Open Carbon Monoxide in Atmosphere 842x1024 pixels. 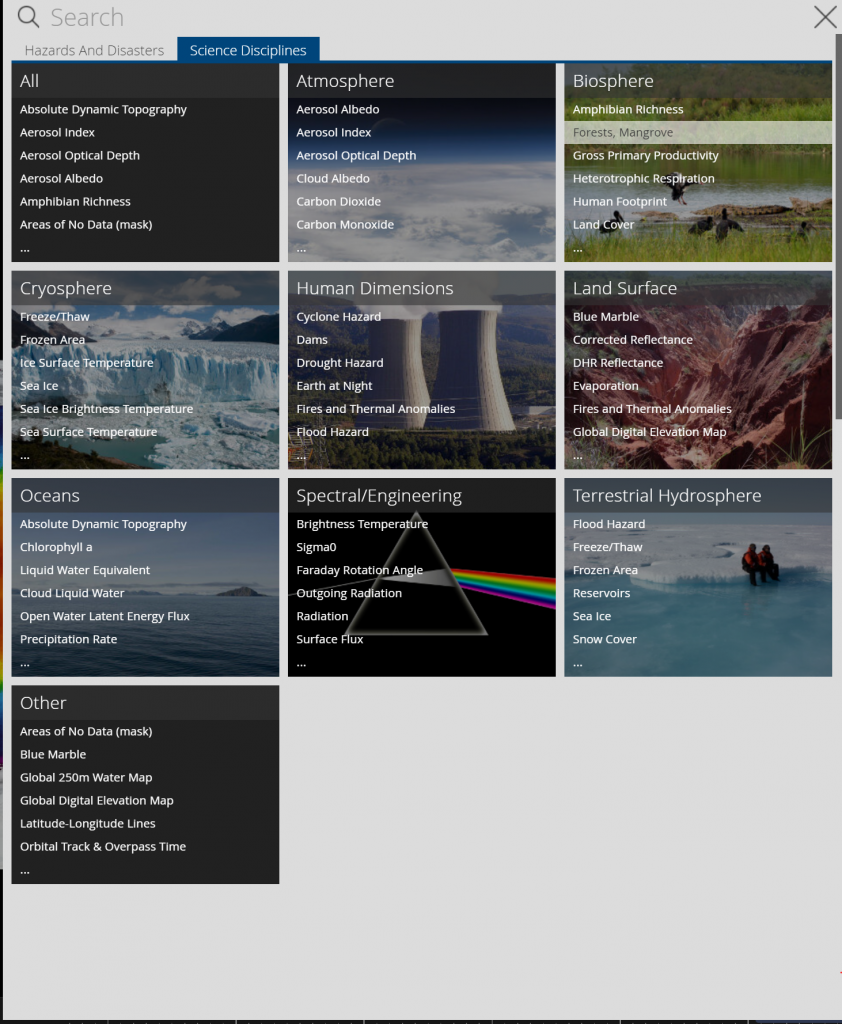pos(345,225)
